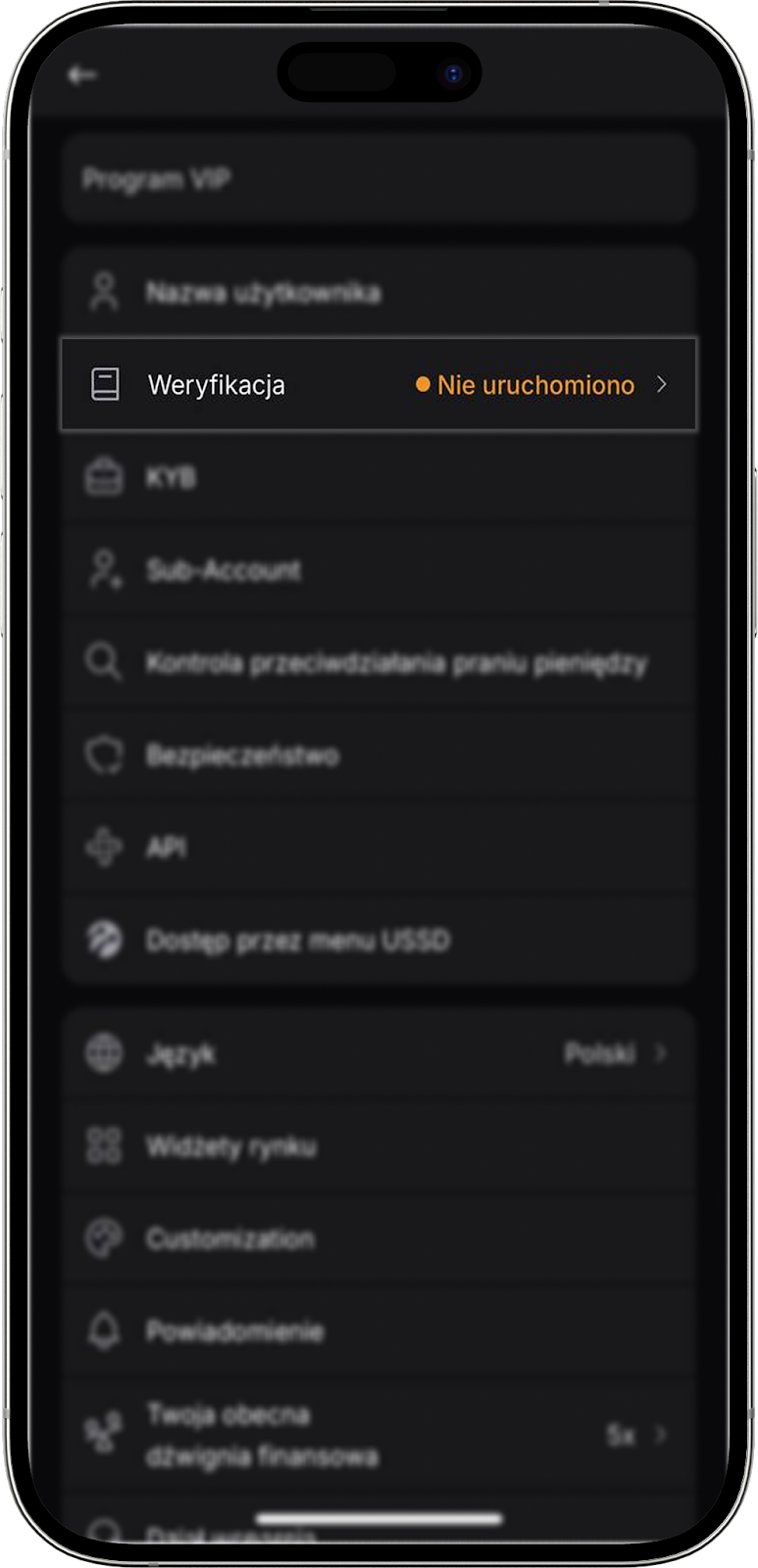
Task: Open Twoja obecna dźwignia finansowa
Action: (x=378, y=1435)
